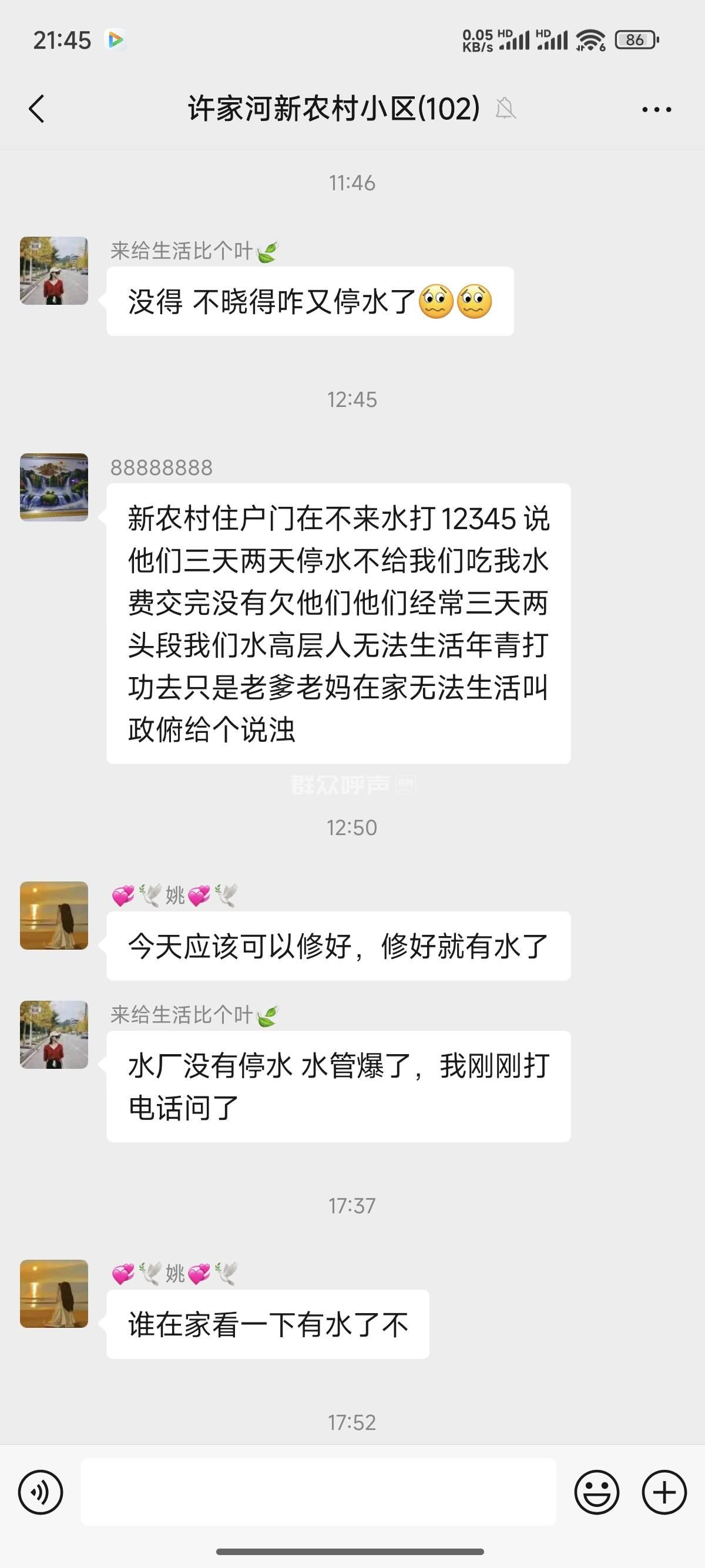Tap avatar beside the '没得 不晓得咋又停水了' message

click(54, 270)
